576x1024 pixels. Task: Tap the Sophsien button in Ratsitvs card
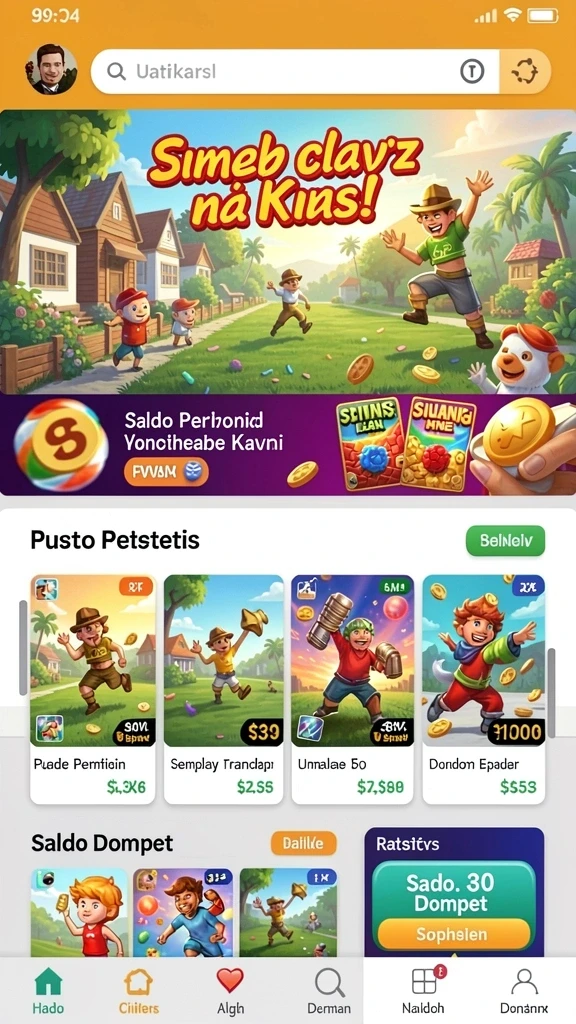[x=453, y=935]
